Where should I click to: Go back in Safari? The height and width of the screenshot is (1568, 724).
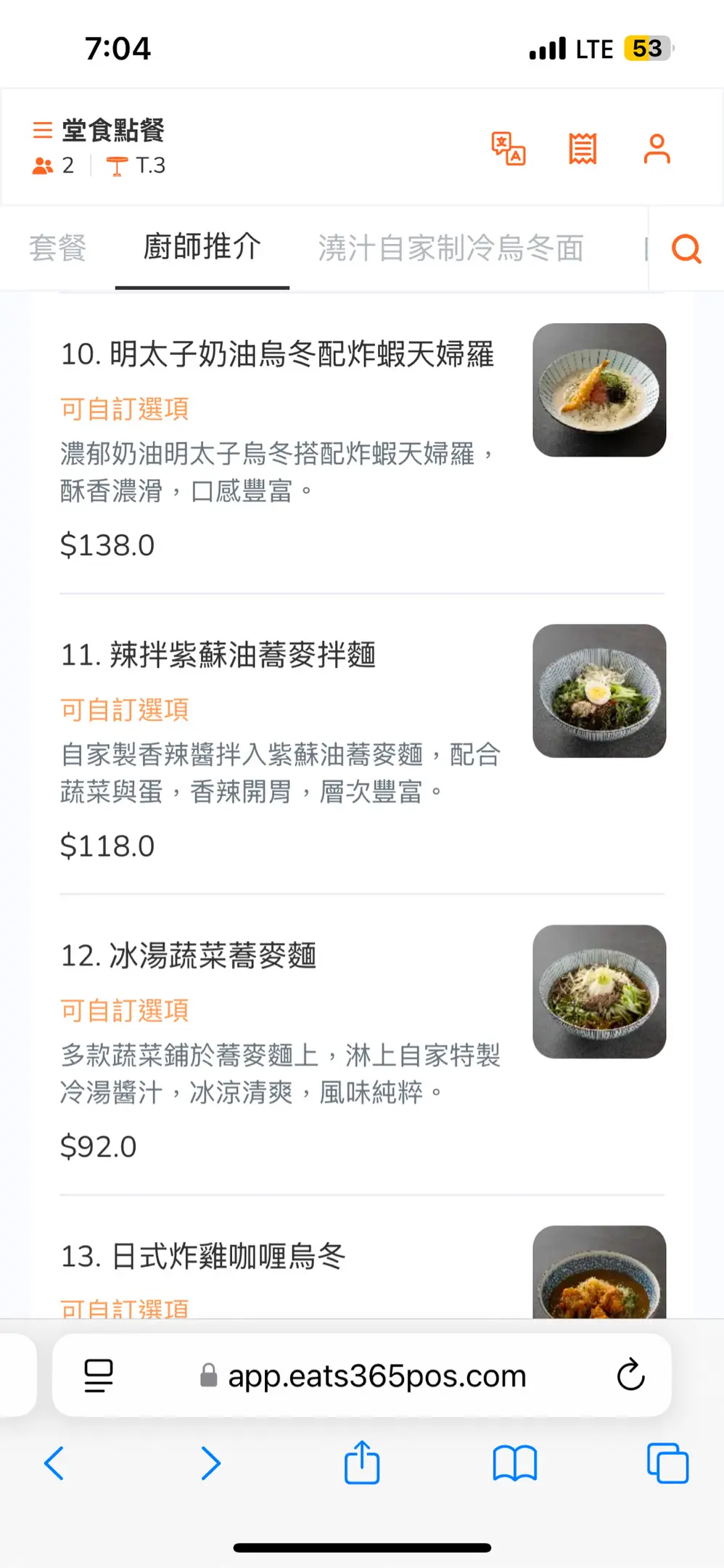coord(54,1463)
